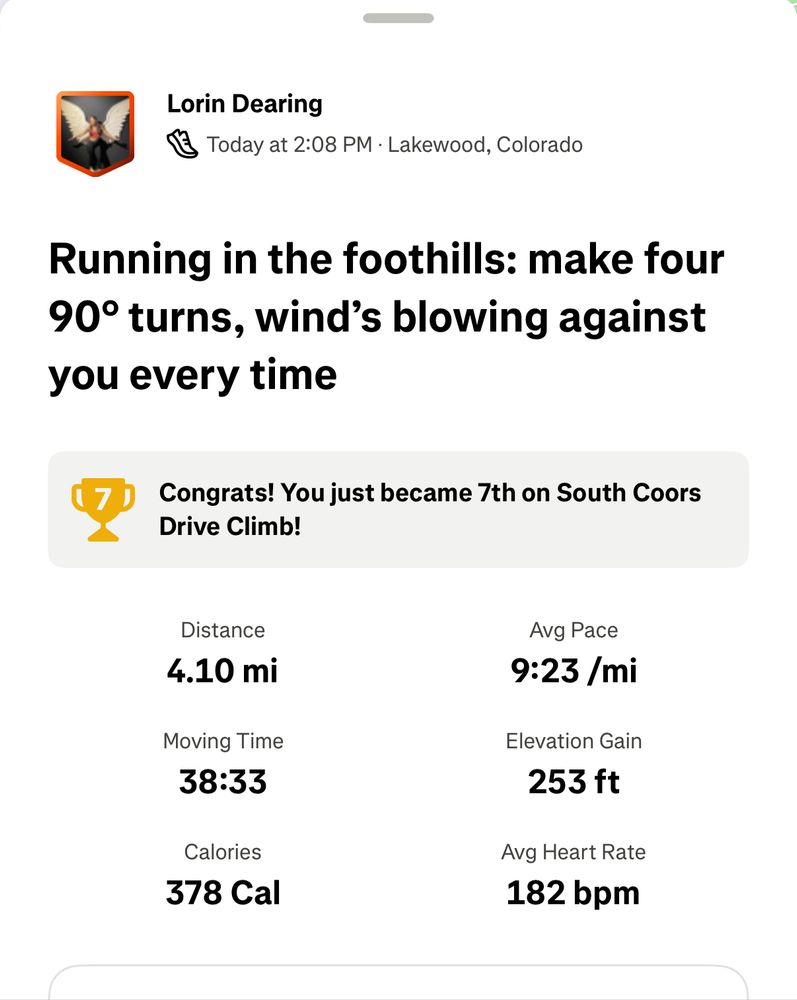Open Lorin Dearing's profile picture
Screen dimensions: 797x1000
pos(95,133)
